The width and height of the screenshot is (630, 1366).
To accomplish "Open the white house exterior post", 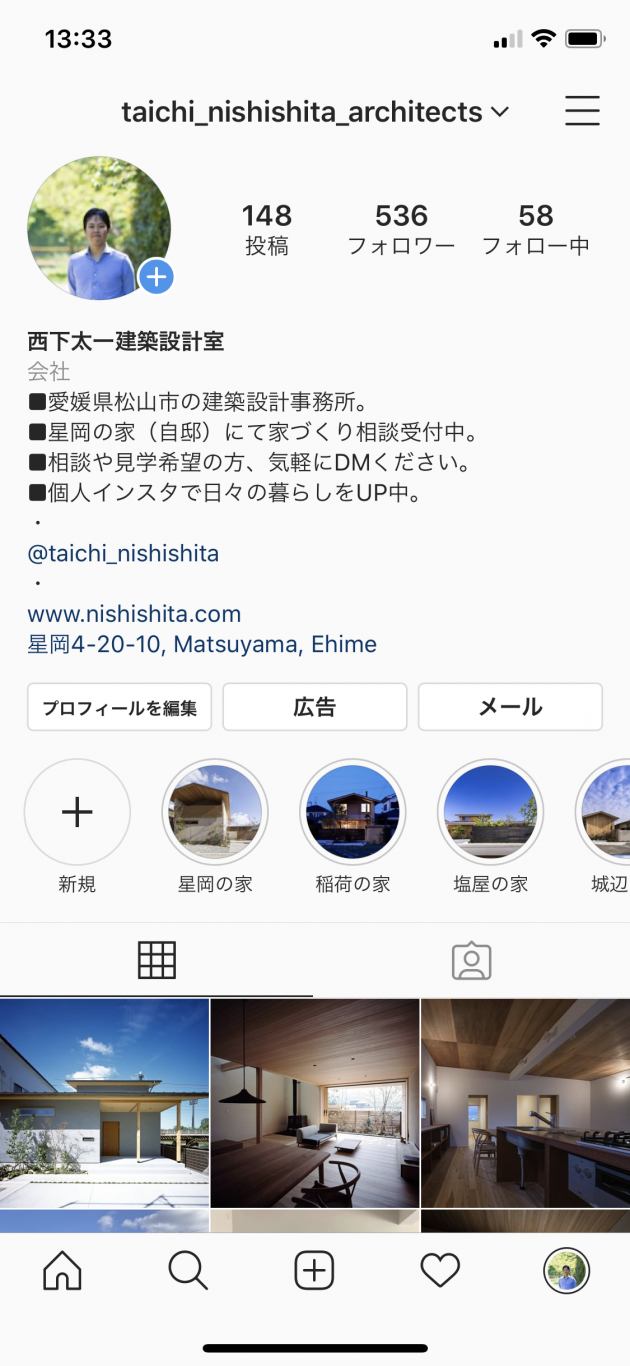I will 104,1102.
